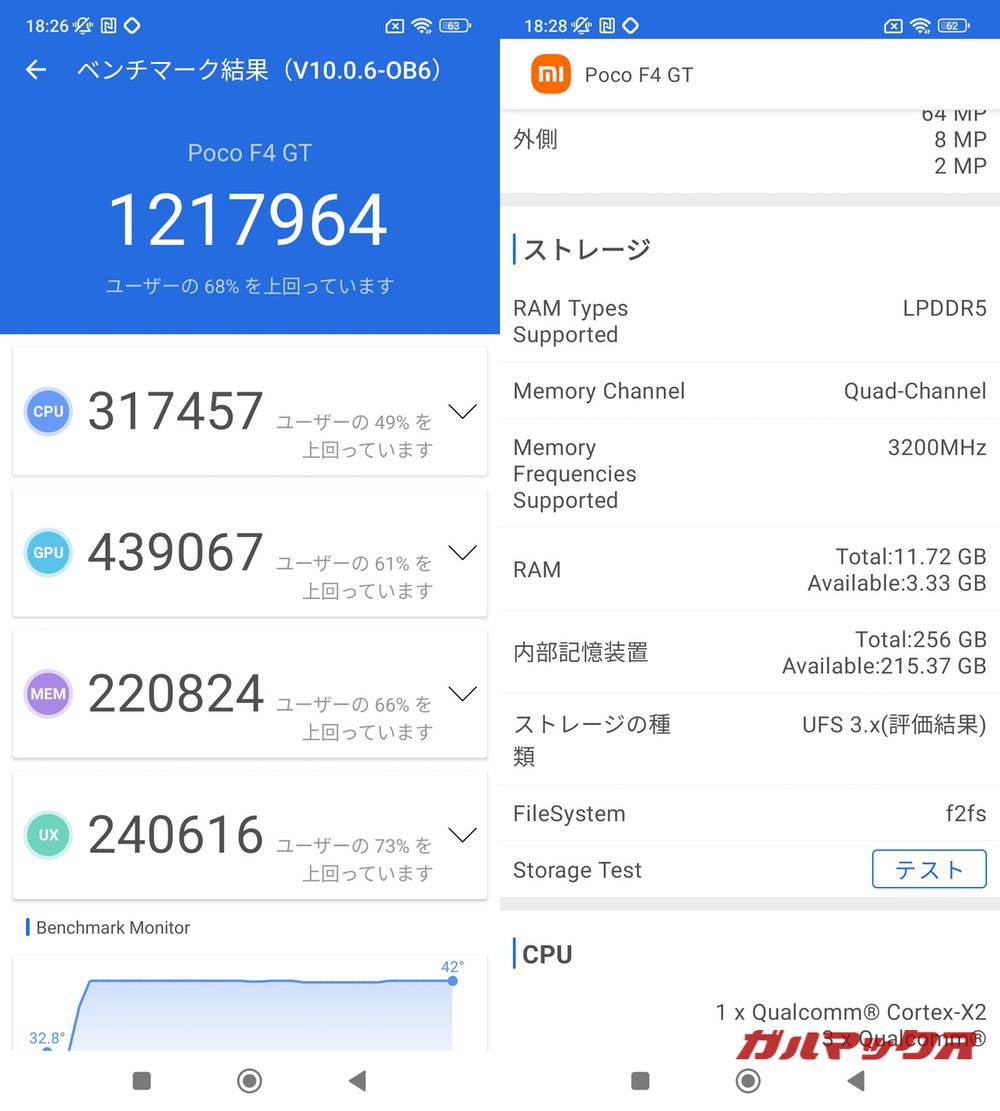Image resolution: width=1000 pixels, height=1111 pixels.
Task: Tap the Xiaomi Mi logo beside Poco F4 GT
Action: pos(551,74)
